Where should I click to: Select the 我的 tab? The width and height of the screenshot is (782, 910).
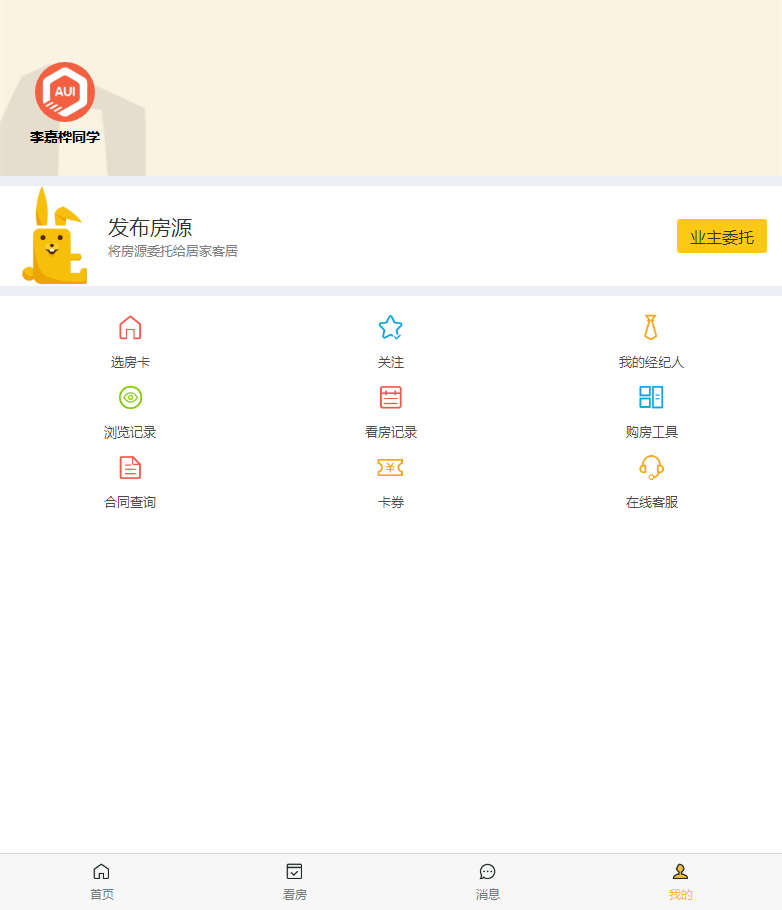point(680,881)
